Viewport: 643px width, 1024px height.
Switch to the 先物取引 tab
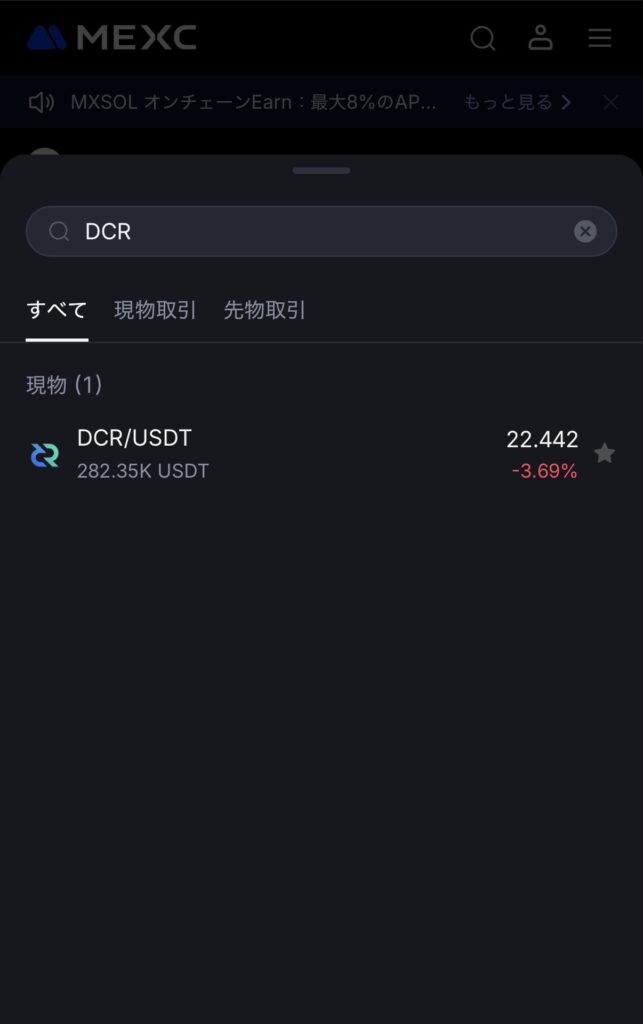point(264,311)
